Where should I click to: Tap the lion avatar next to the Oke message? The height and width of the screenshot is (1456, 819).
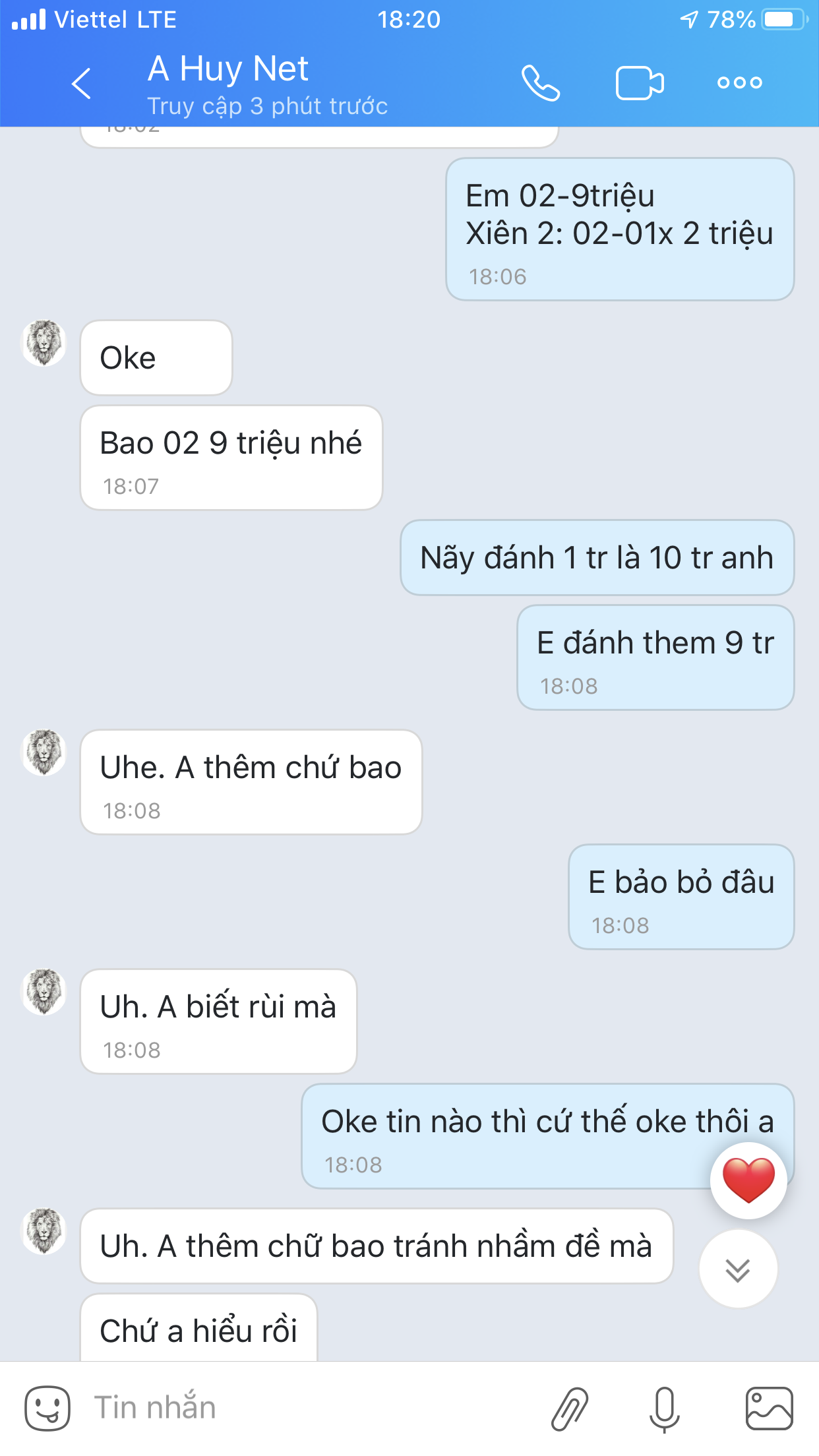tap(44, 344)
